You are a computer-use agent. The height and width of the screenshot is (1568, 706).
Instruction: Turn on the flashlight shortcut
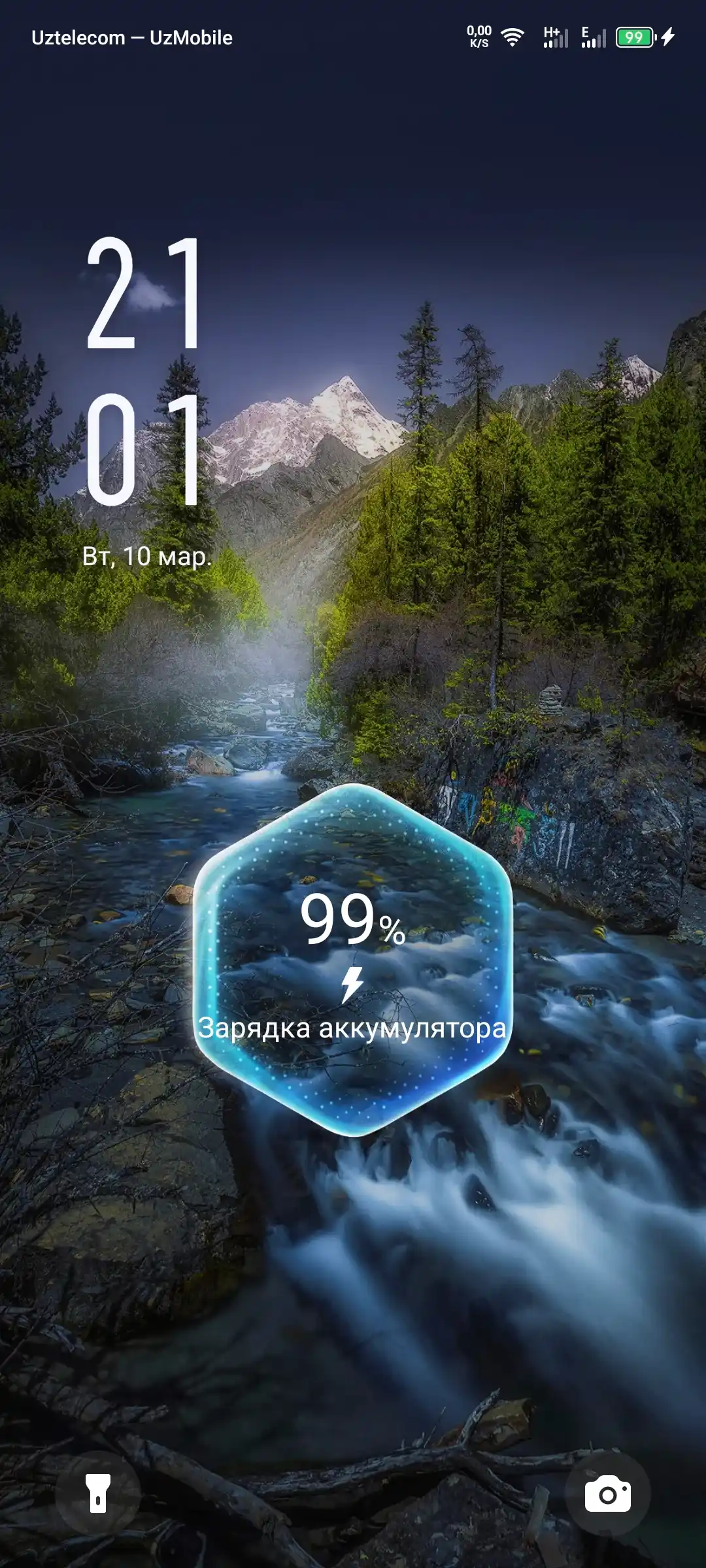98,1494
